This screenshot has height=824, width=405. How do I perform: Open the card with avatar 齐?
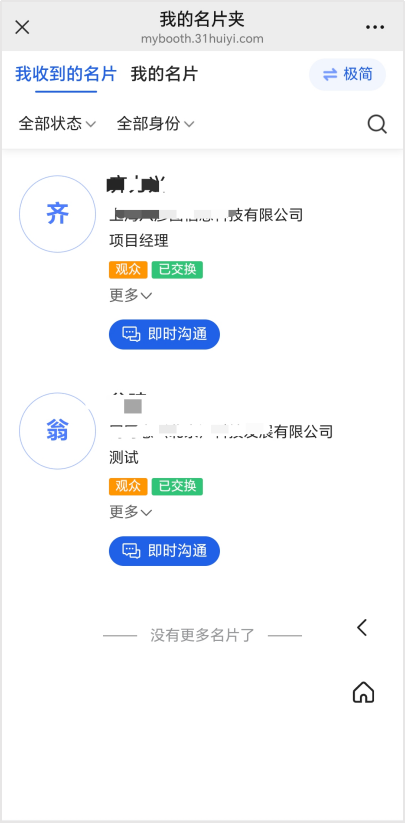click(x=57, y=214)
